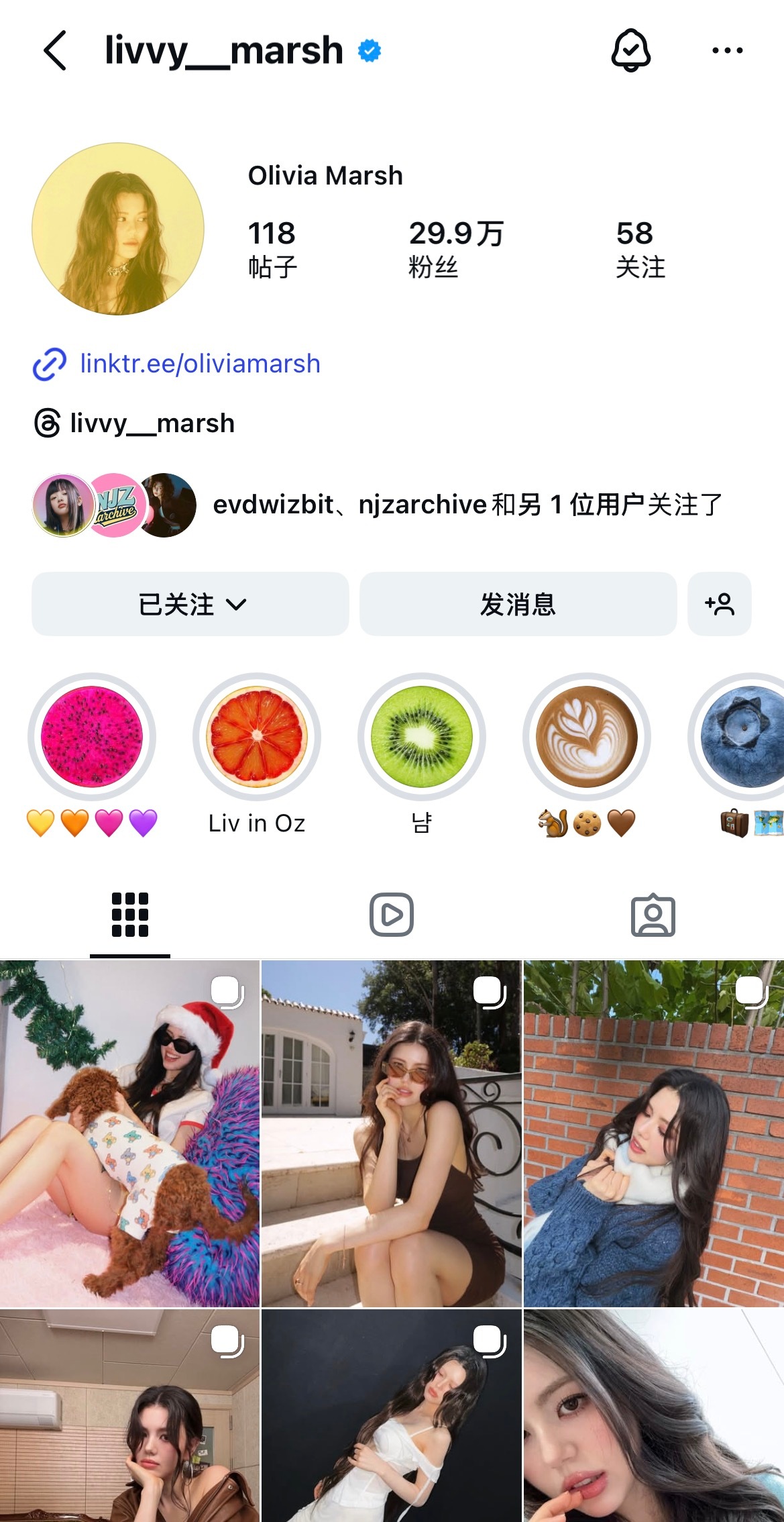
Task: Click the back arrow to exit profile
Action: [55, 50]
